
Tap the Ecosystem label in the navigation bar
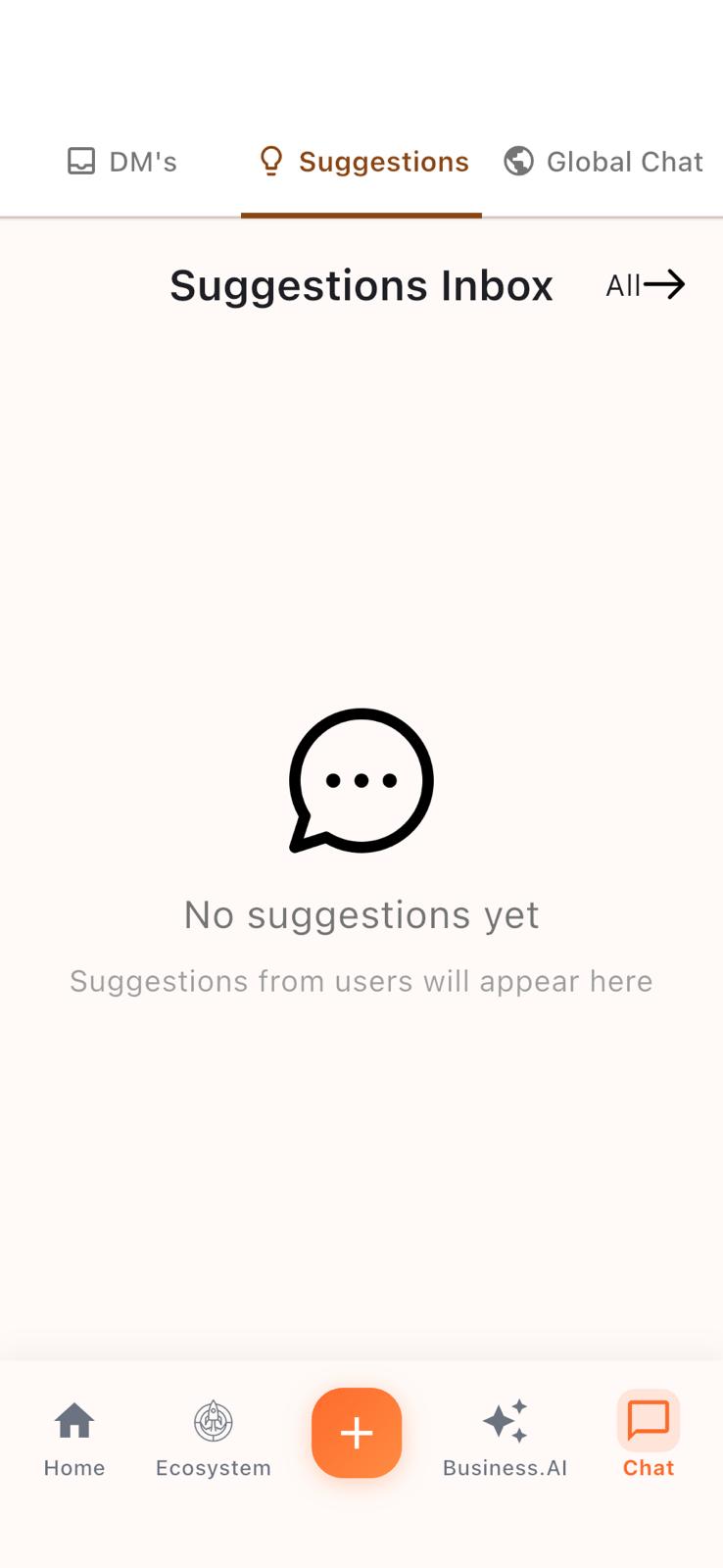(213, 1467)
